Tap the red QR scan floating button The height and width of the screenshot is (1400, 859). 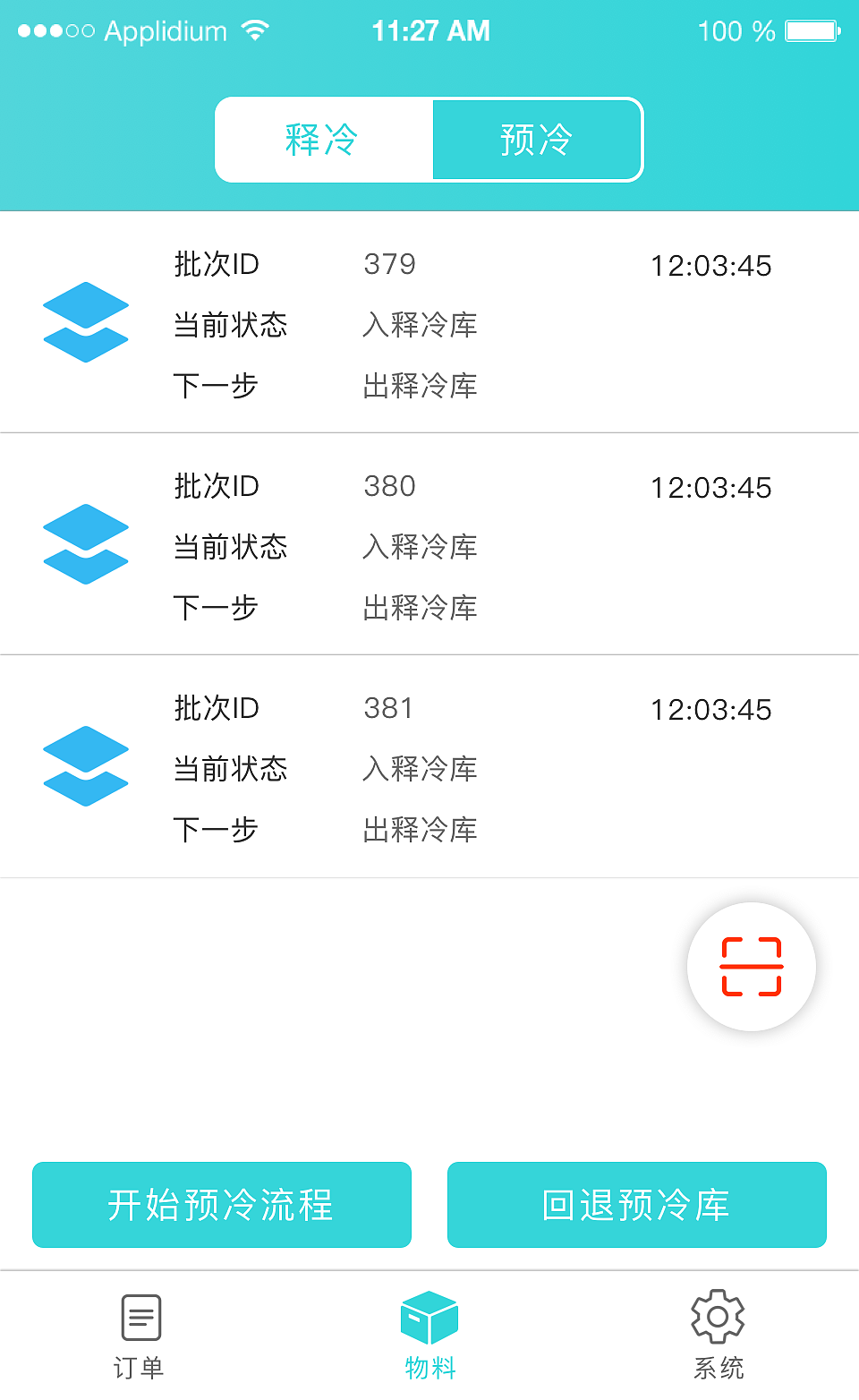[x=752, y=967]
